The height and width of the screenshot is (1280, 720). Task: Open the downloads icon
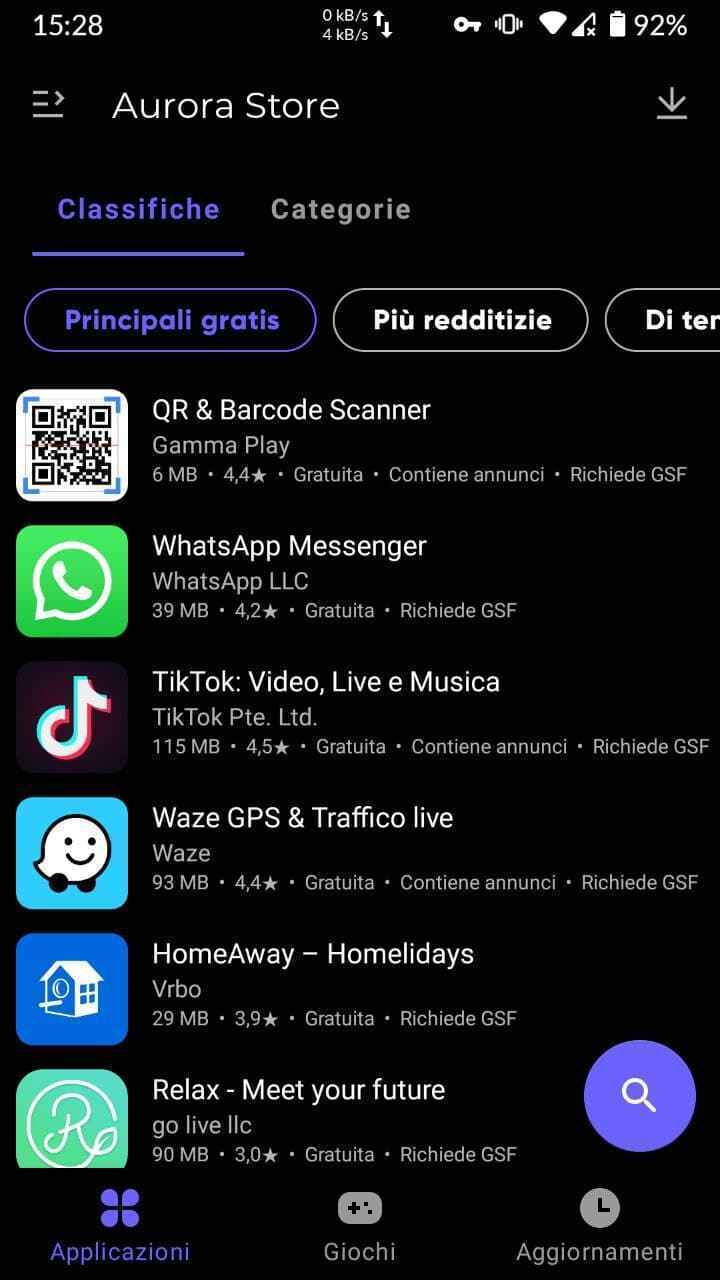(x=671, y=104)
